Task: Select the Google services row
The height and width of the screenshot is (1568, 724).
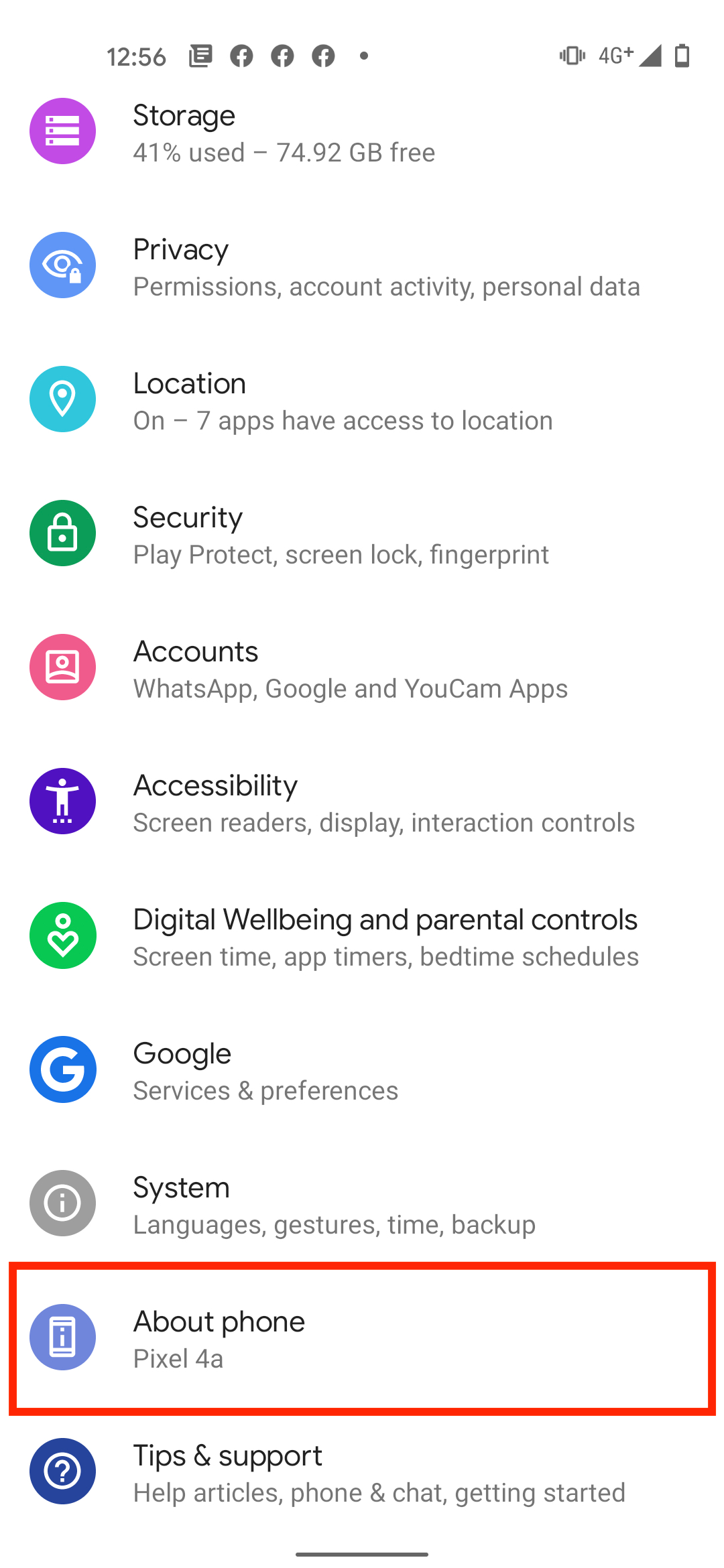Action: pyautogui.click(x=362, y=1071)
